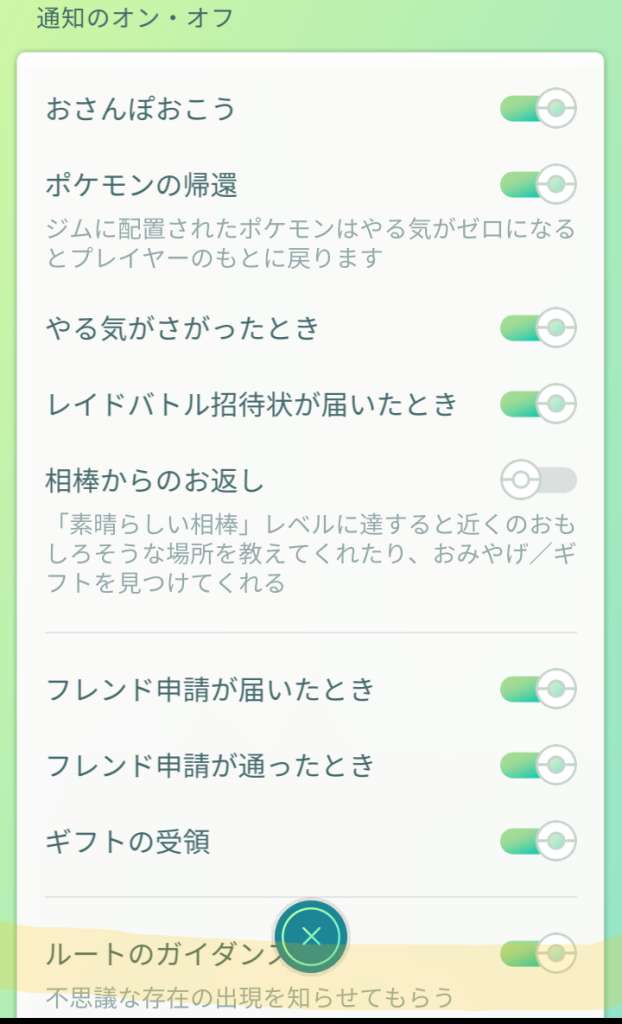Disable フレンド申請が通ったとき notifications

click(538, 765)
